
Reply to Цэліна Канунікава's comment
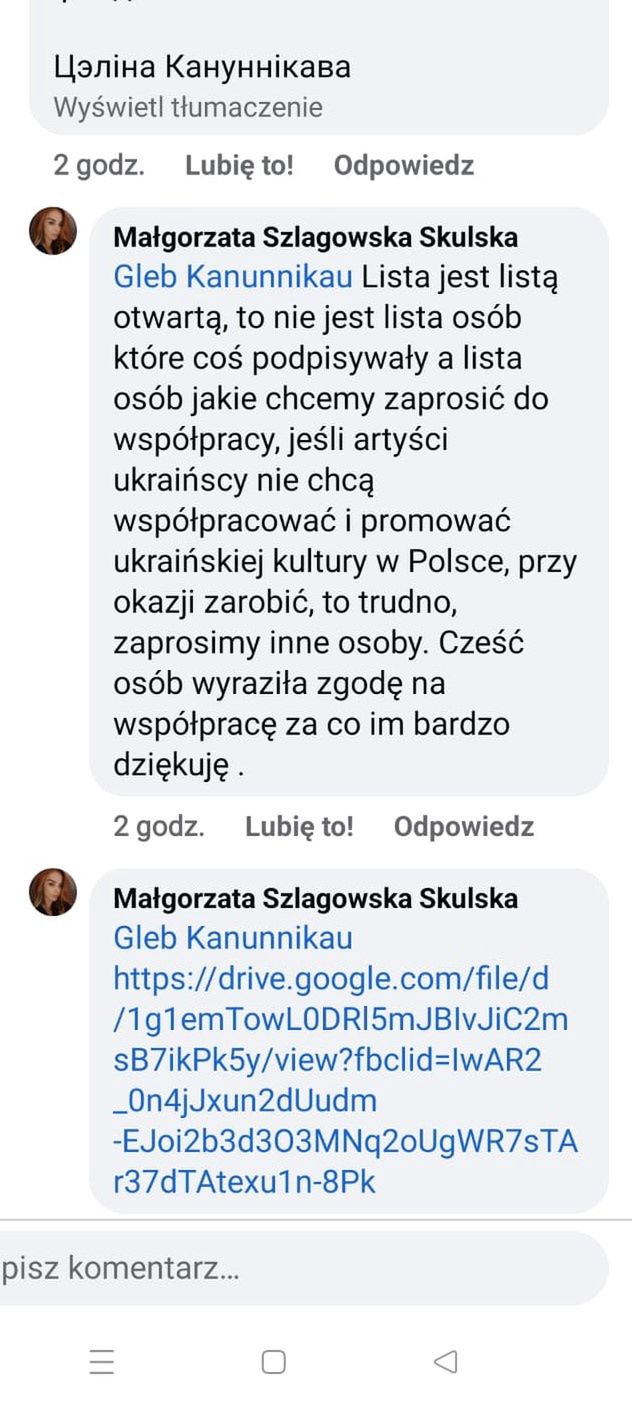tap(403, 165)
